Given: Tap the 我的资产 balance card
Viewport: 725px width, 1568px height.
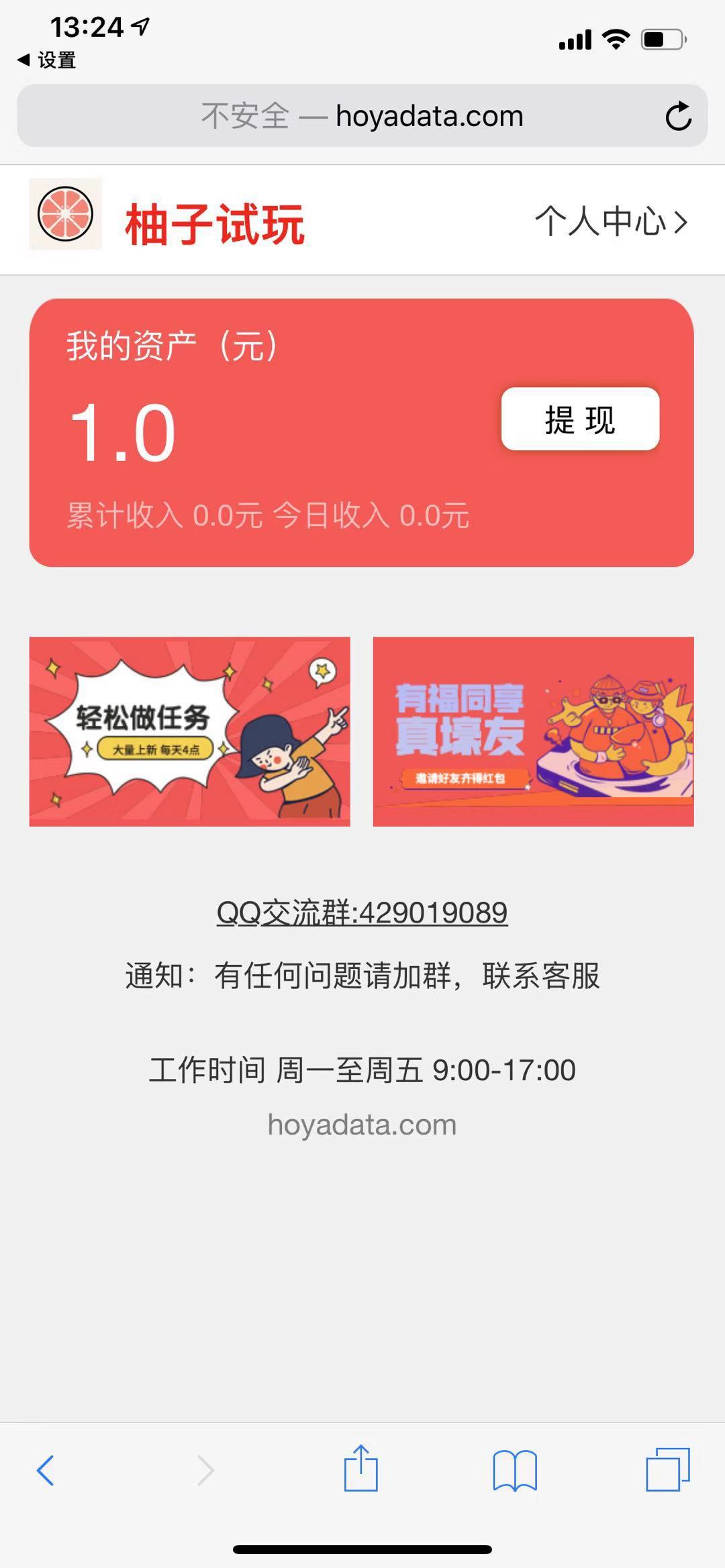Looking at the screenshot, I should pos(362,429).
